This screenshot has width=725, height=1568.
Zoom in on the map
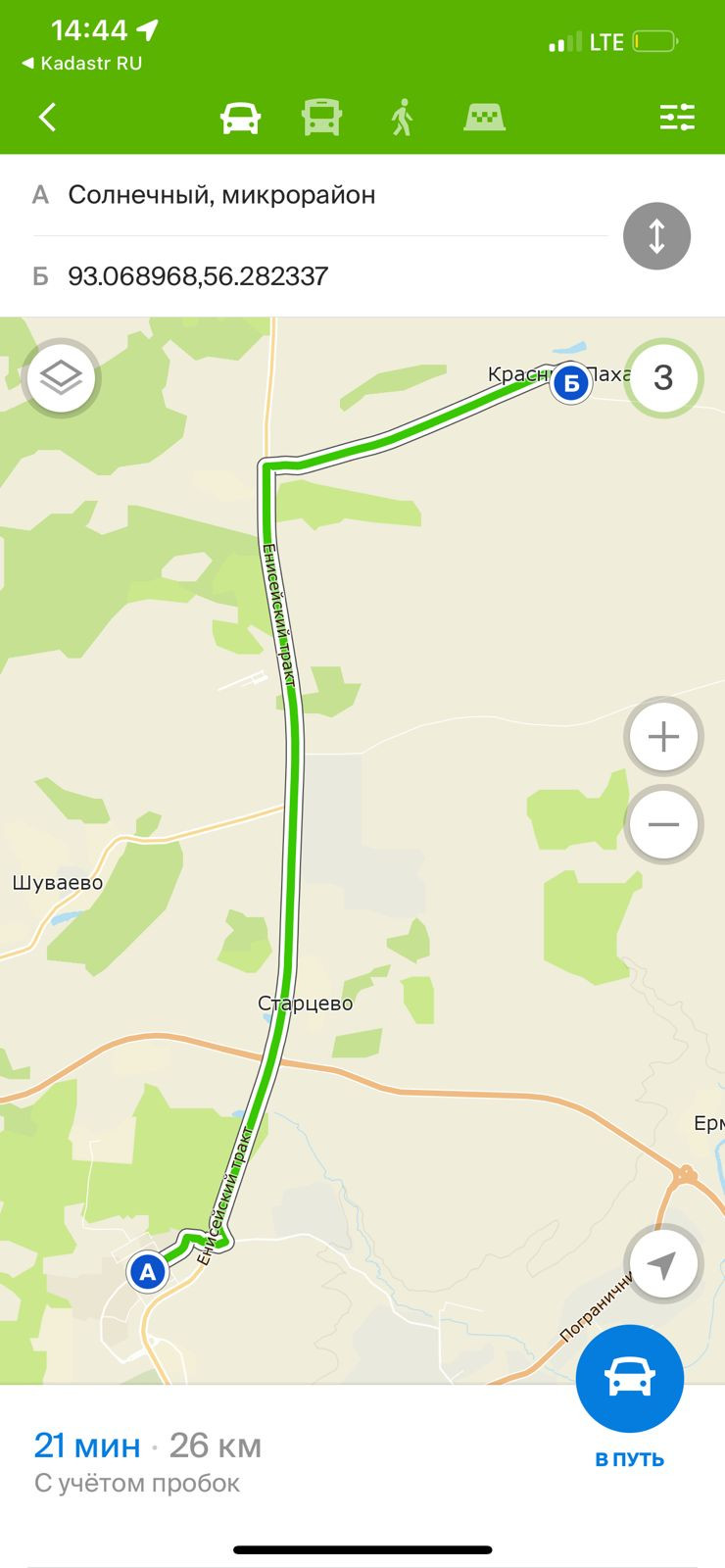[x=663, y=737]
